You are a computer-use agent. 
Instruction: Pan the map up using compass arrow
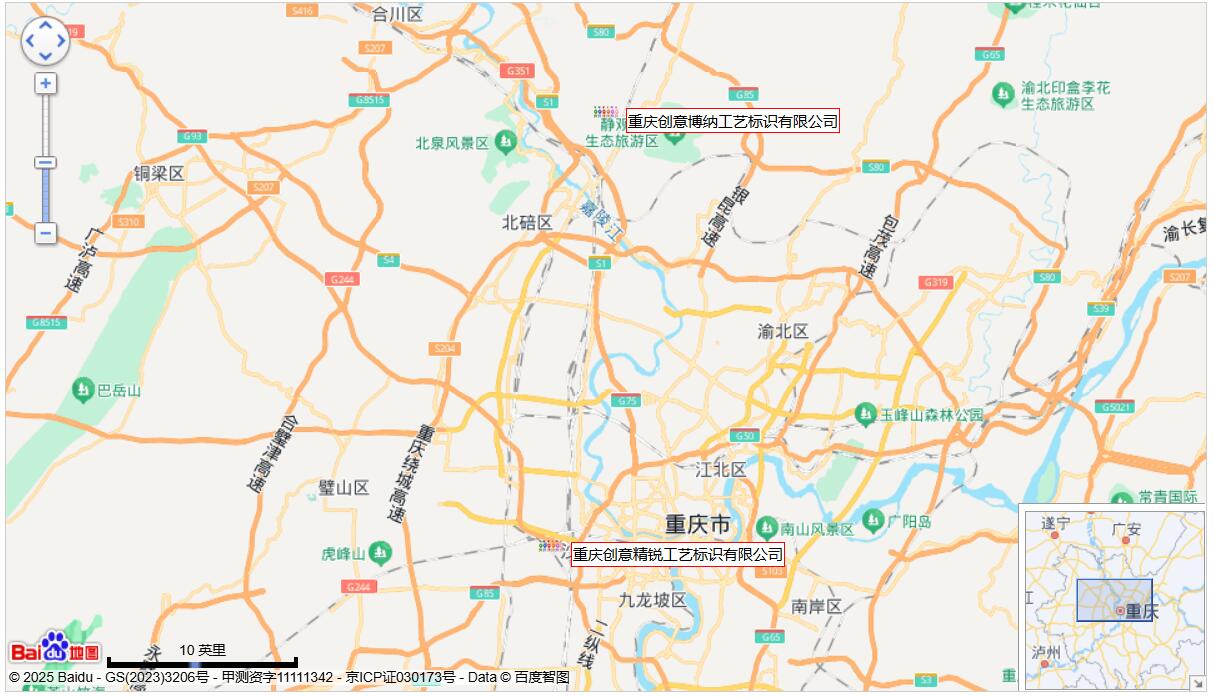tap(45, 27)
